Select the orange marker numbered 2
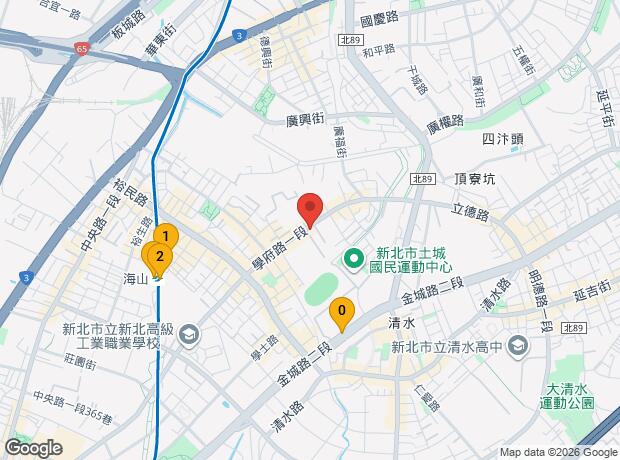 pyautogui.click(x=158, y=256)
